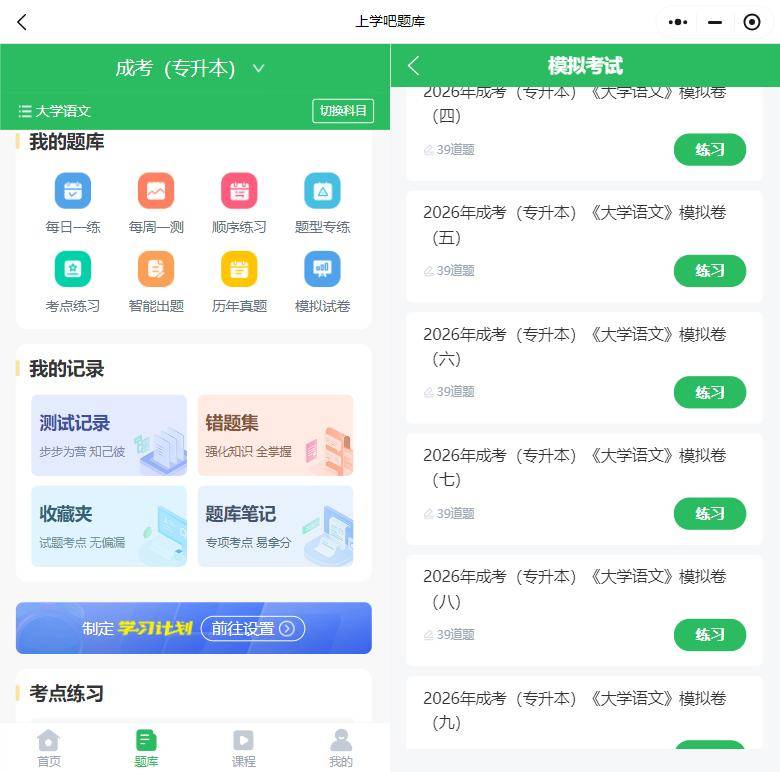Tap 练习 for 模拟卷（五）
780x772 pixels.
709,271
